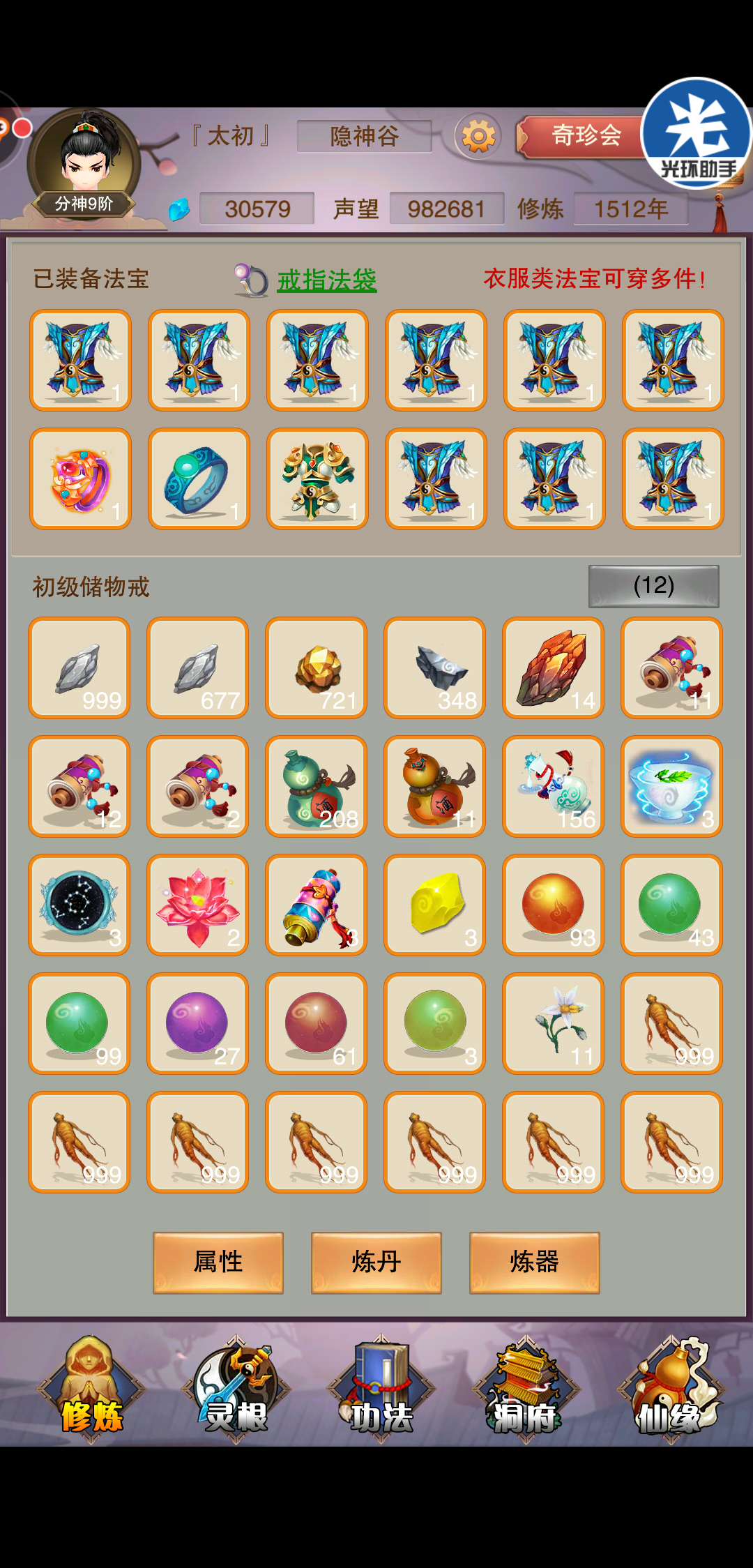Open the character avatar profile
Viewport: 753px width, 1568px height.
point(84,165)
